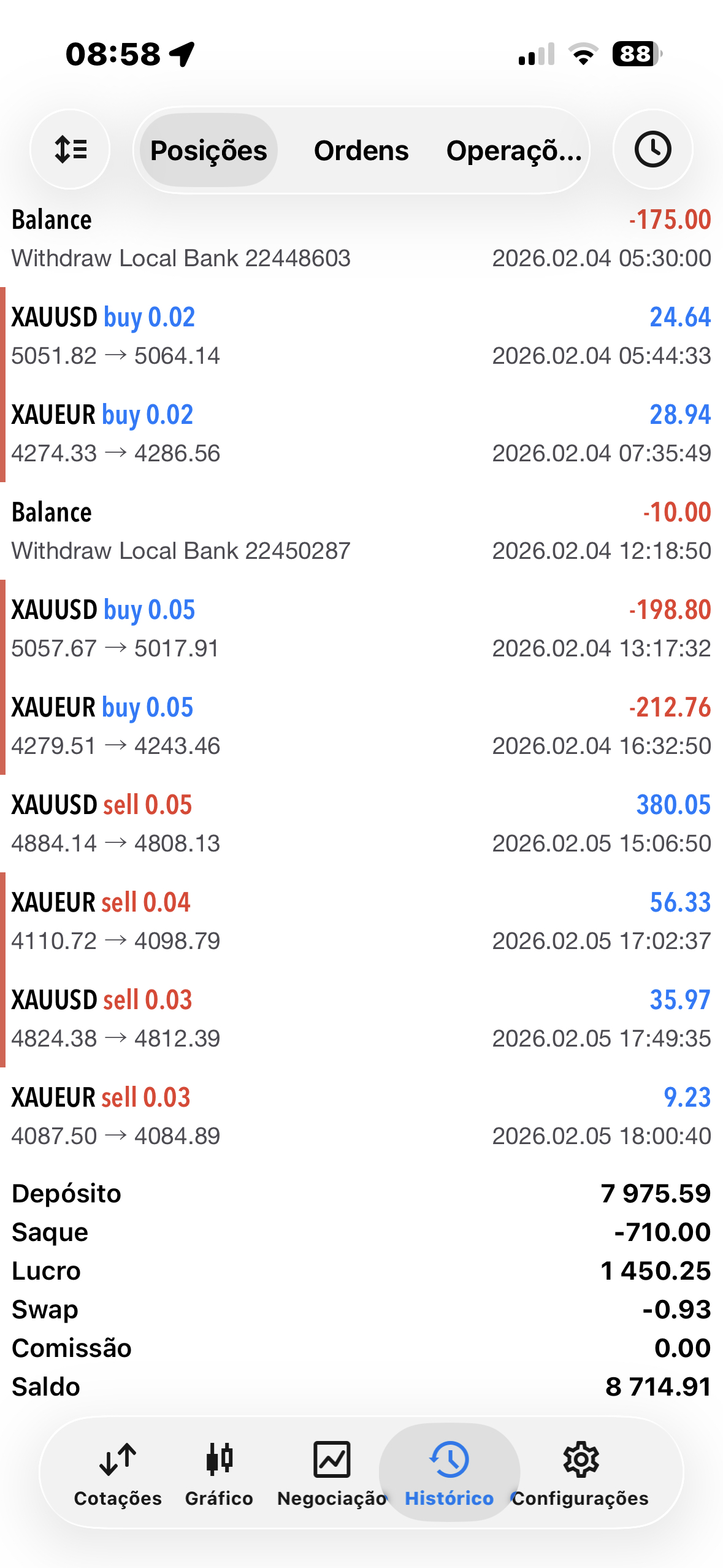The height and width of the screenshot is (1568, 723).
Task: Expand the XAUUSD buy 0.02 position
Action: [x=361, y=336]
